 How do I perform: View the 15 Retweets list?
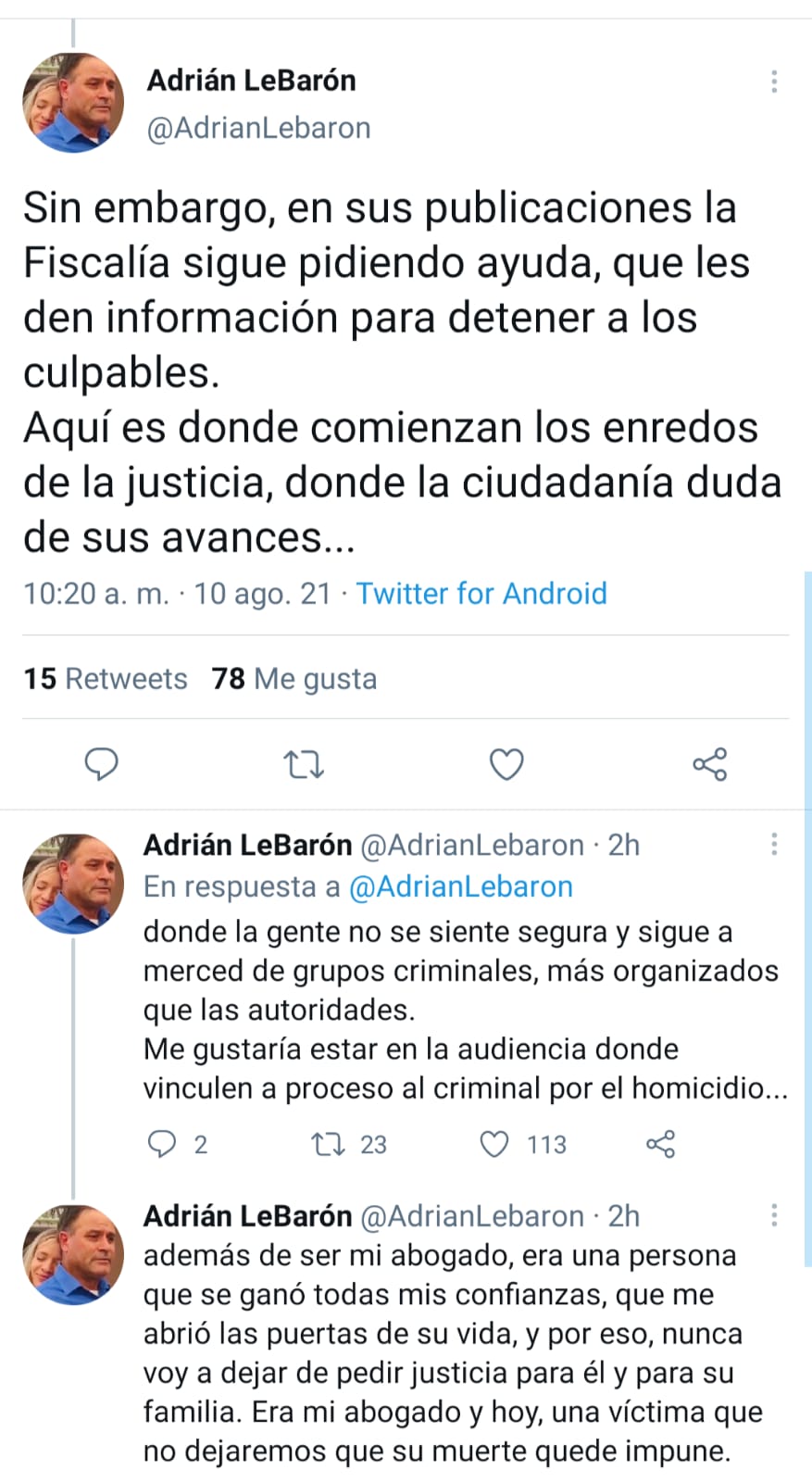[106, 679]
